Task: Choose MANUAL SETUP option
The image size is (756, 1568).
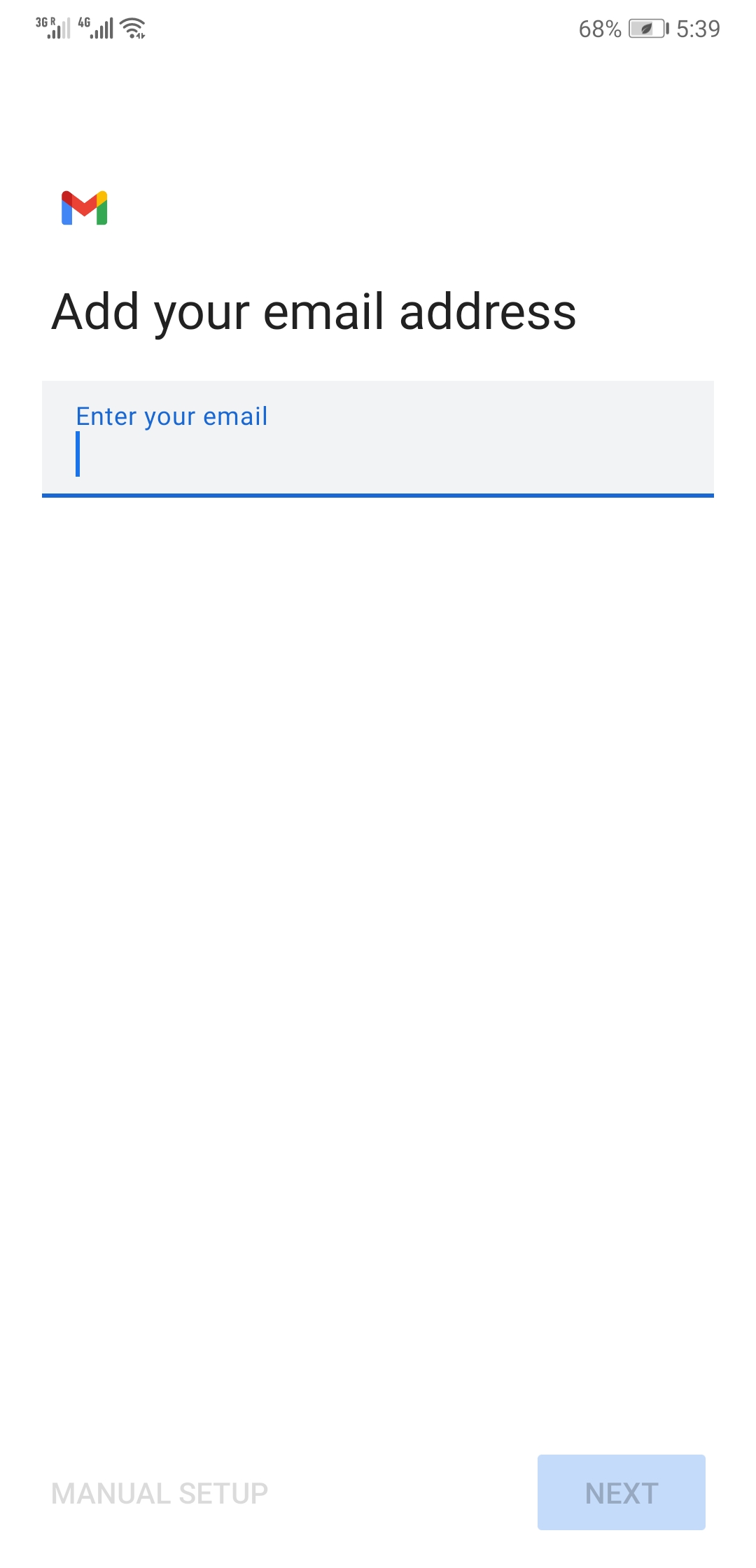Action: coord(160,1493)
